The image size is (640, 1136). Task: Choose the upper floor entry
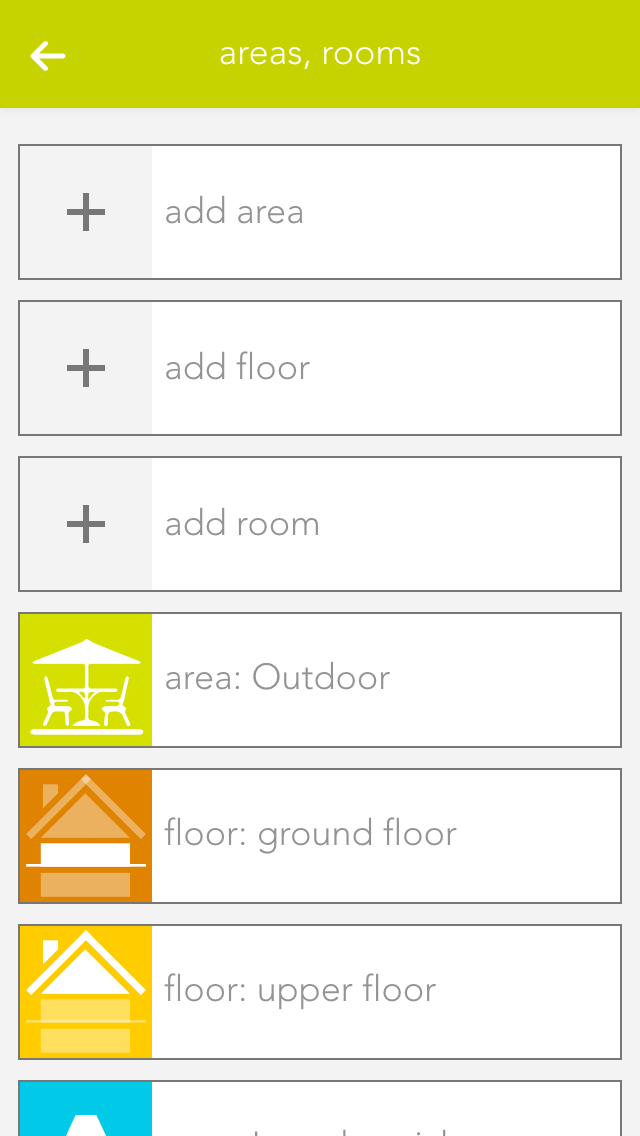pos(320,992)
